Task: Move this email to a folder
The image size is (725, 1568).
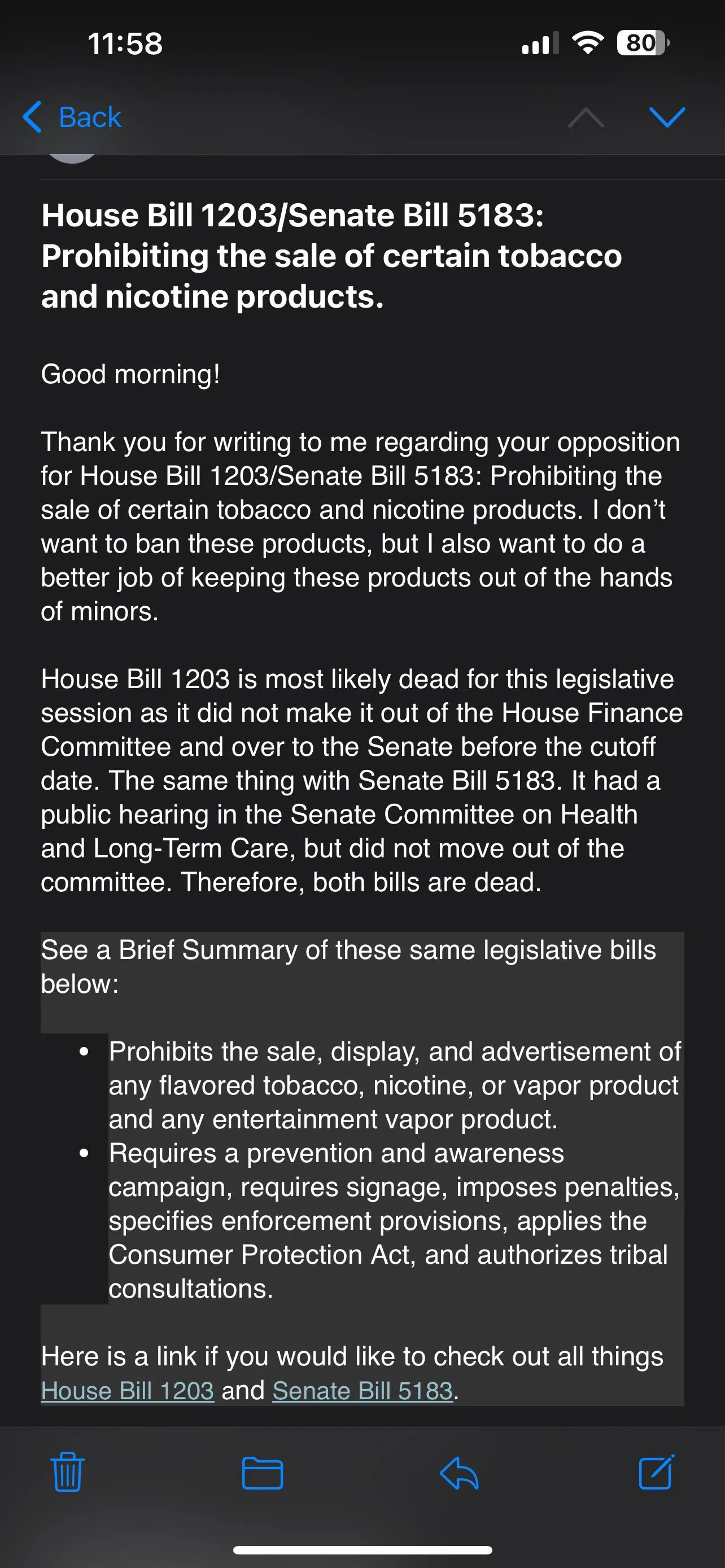Action: tap(263, 1473)
